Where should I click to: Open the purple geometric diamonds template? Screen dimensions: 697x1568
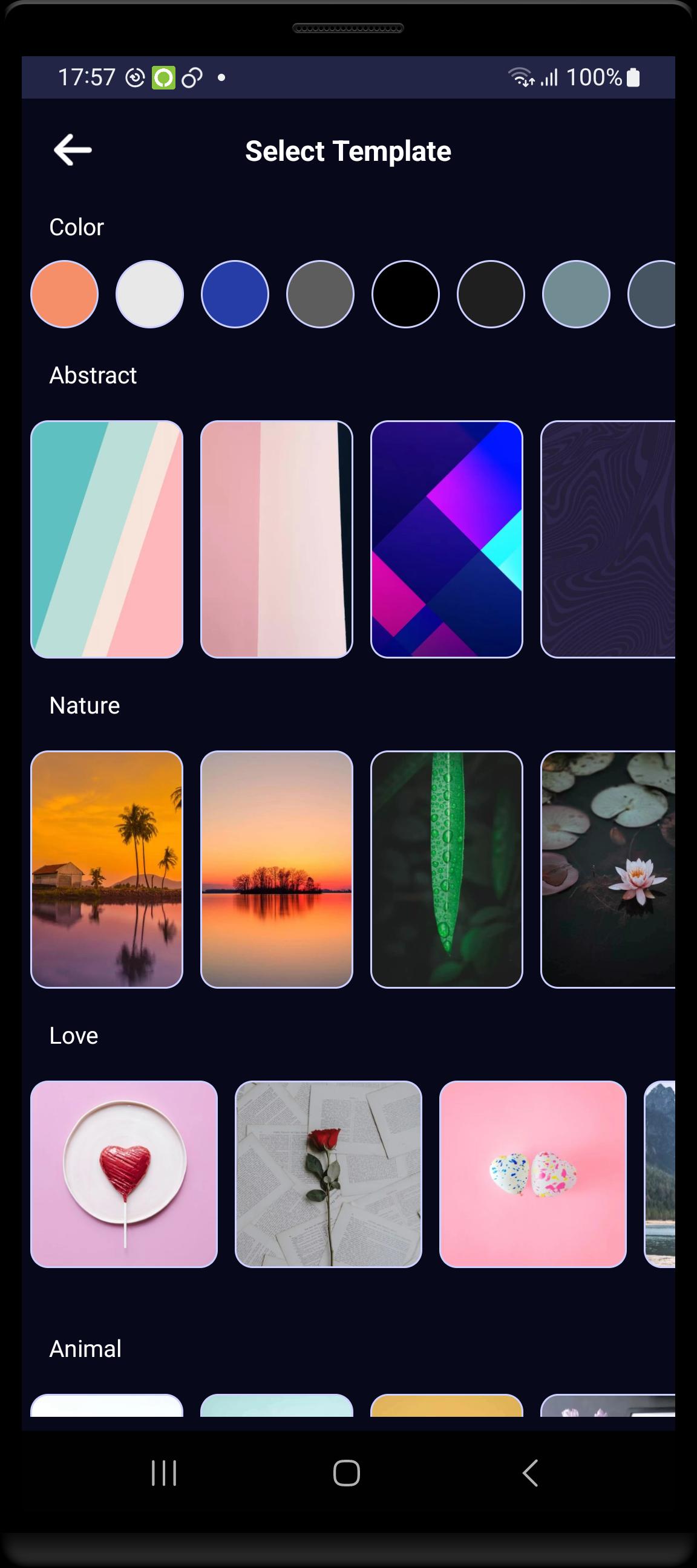[x=447, y=539]
